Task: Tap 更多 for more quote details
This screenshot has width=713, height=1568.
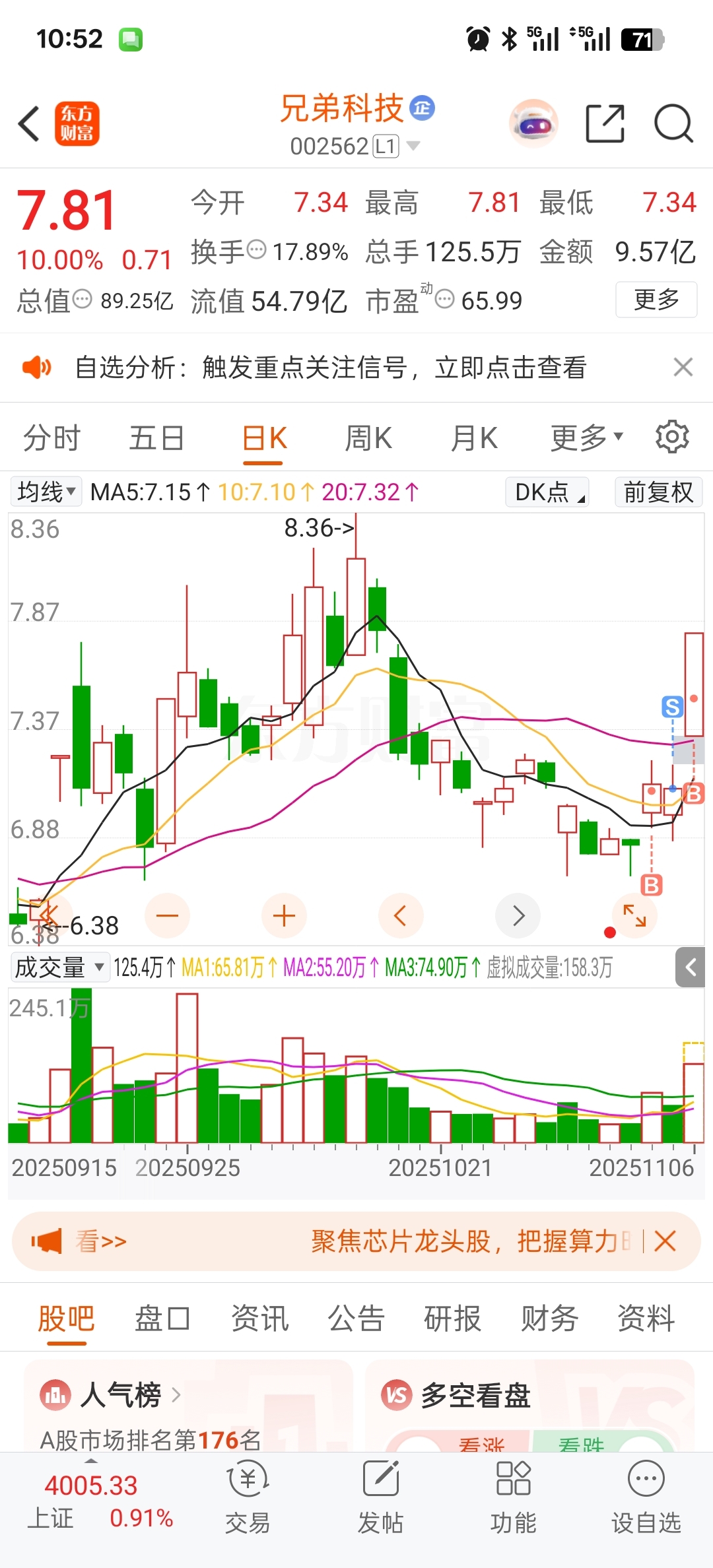Action: pyautogui.click(x=656, y=300)
